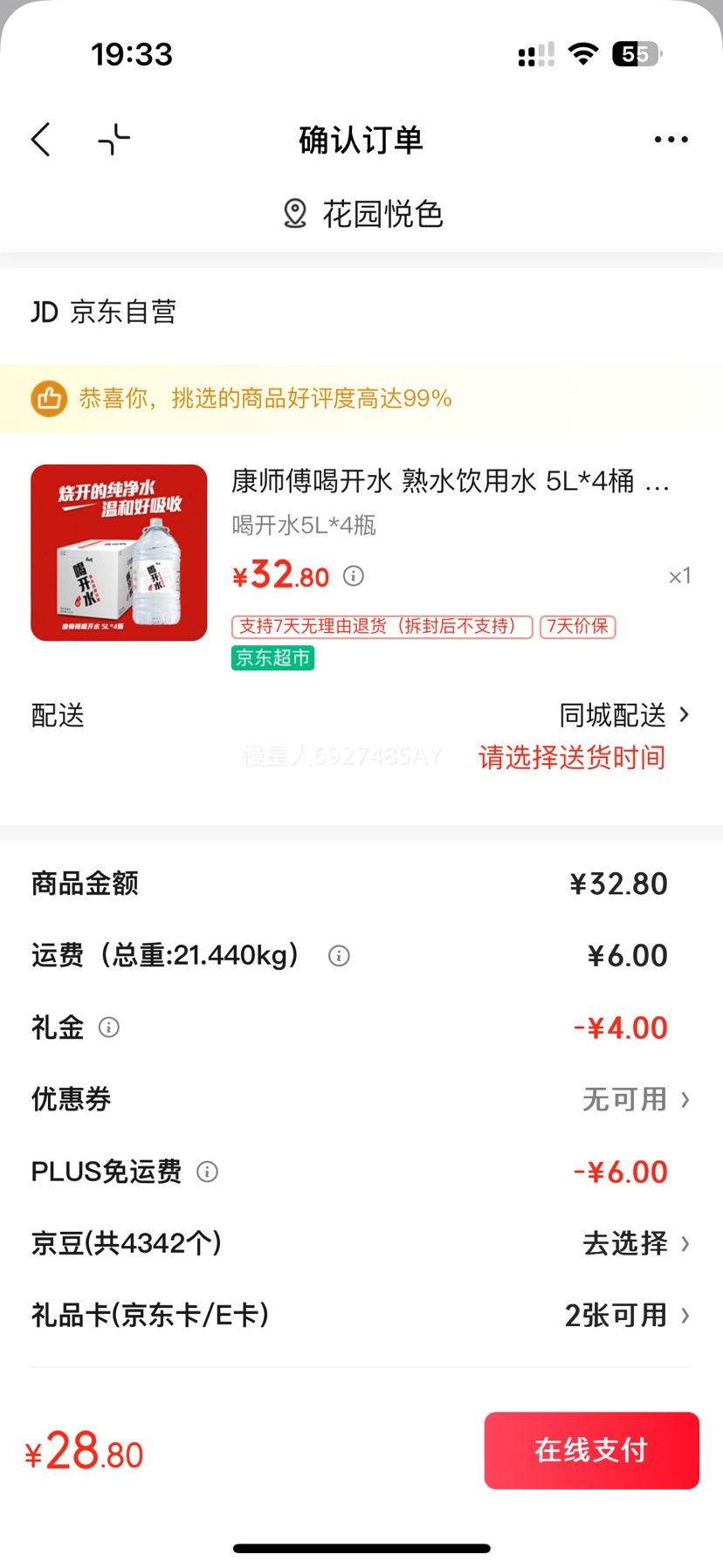
Task: Open 礼品卡 gift card selection showing 2张可用
Action: click(623, 1315)
